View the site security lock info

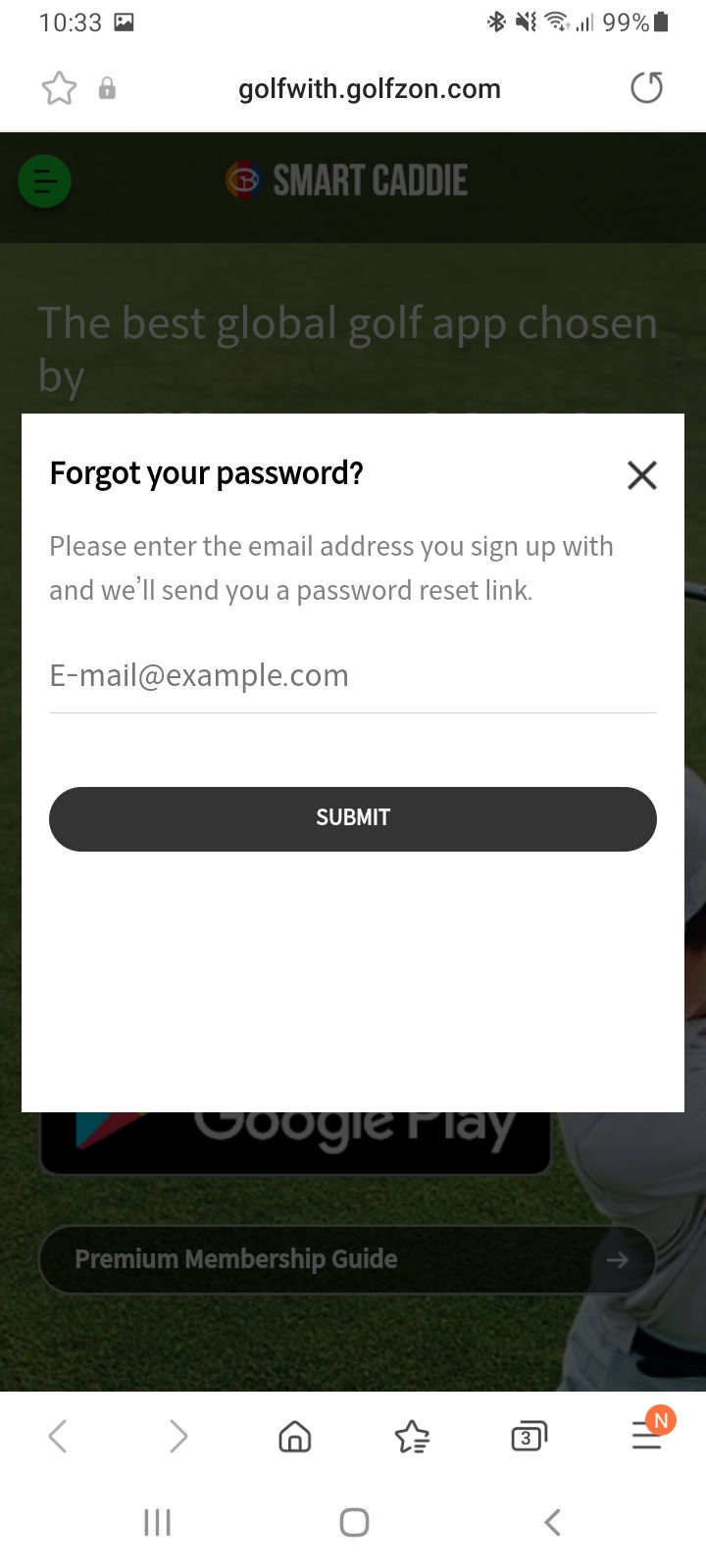point(107,88)
